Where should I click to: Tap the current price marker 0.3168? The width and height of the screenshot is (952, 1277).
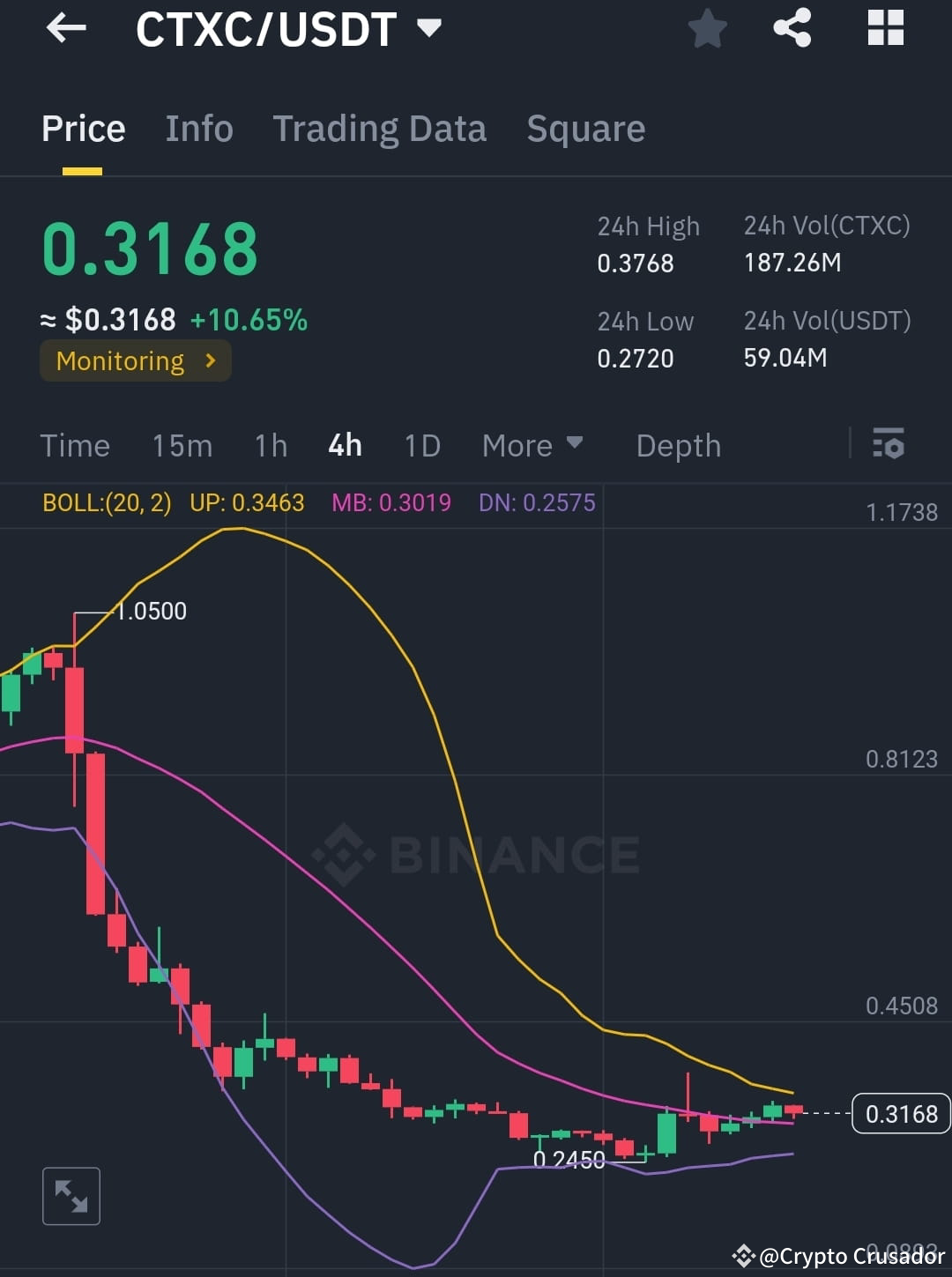[x=900, y=1114]
